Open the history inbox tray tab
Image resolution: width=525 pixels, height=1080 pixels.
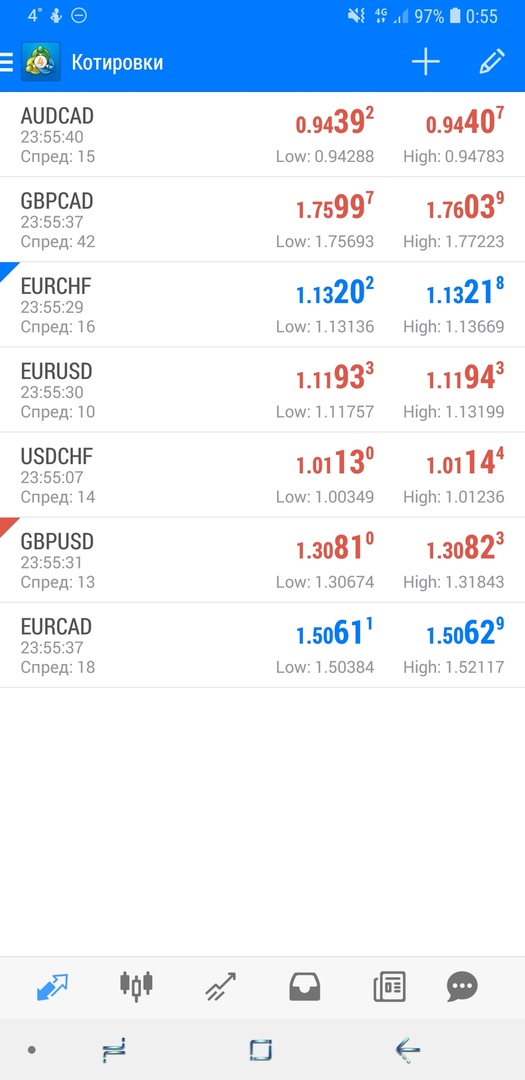(305, 987)
